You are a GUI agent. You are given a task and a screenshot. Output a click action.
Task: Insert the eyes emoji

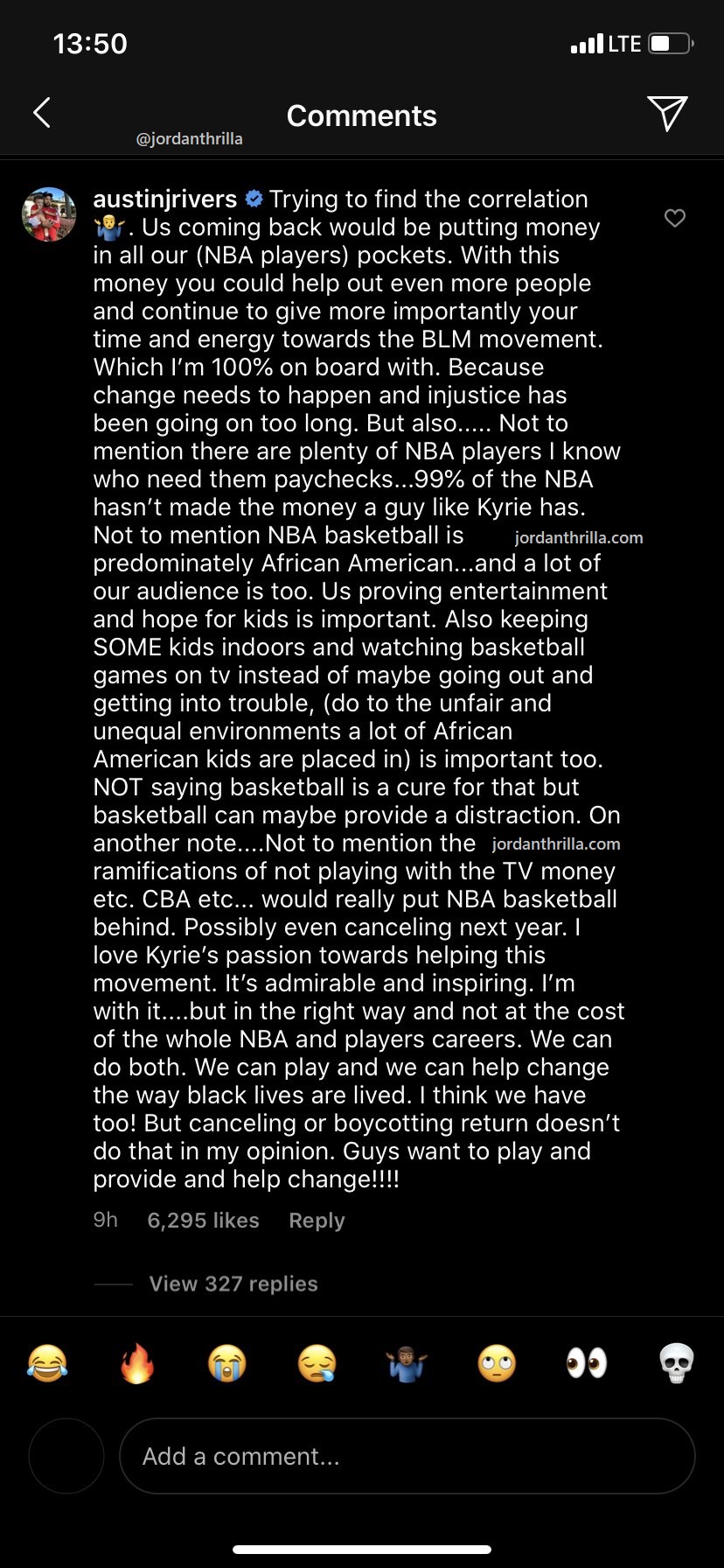click(587, 1363)
